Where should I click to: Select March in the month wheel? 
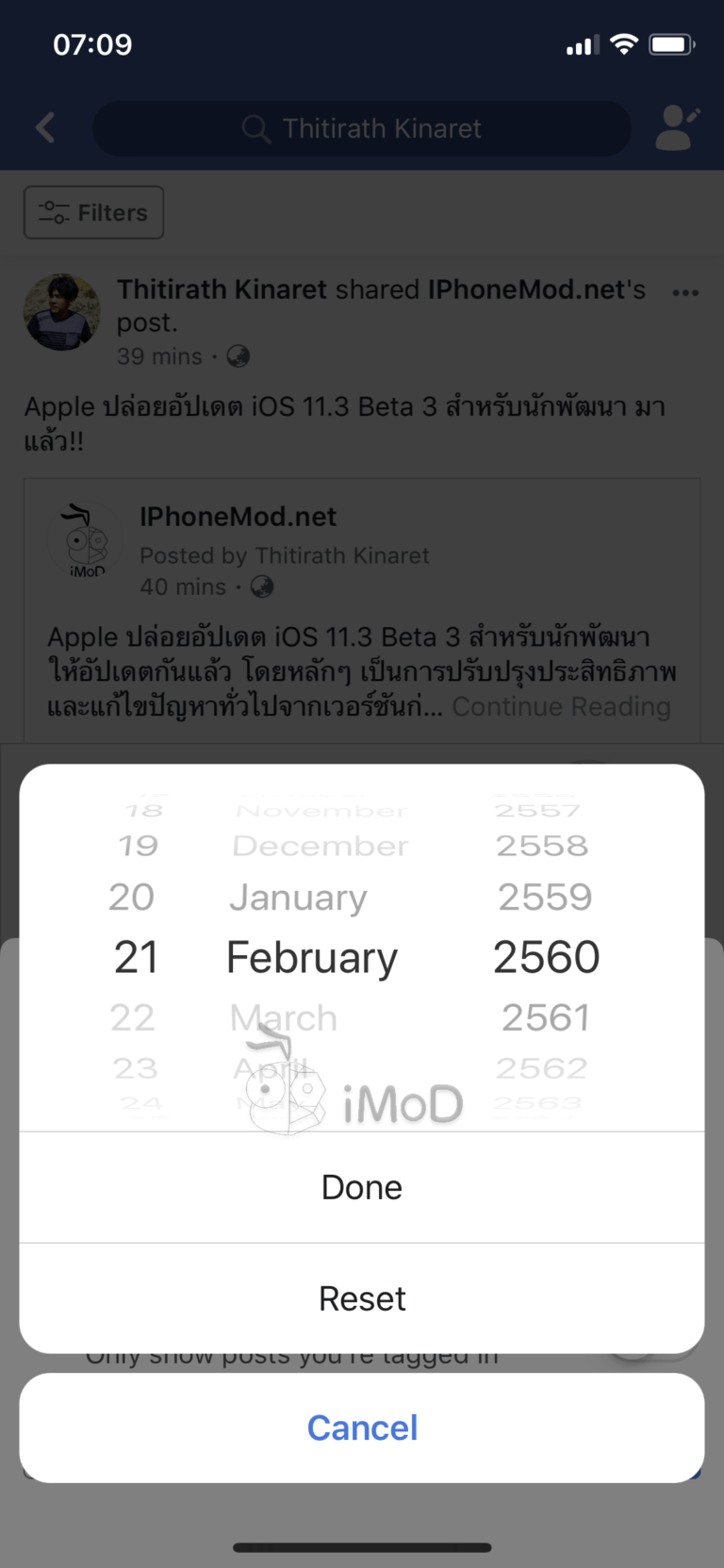pos(284,1017)
